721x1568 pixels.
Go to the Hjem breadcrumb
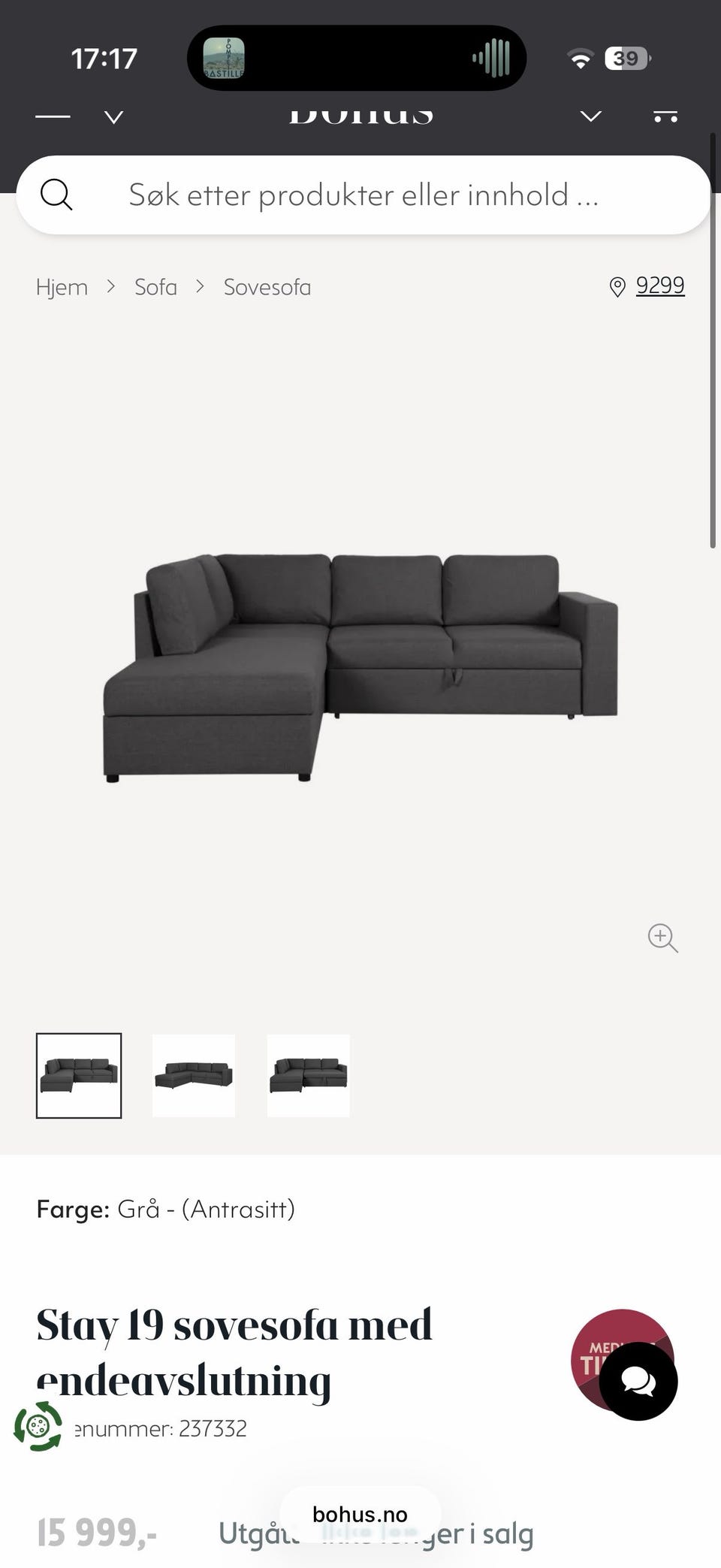click(62, 287)
